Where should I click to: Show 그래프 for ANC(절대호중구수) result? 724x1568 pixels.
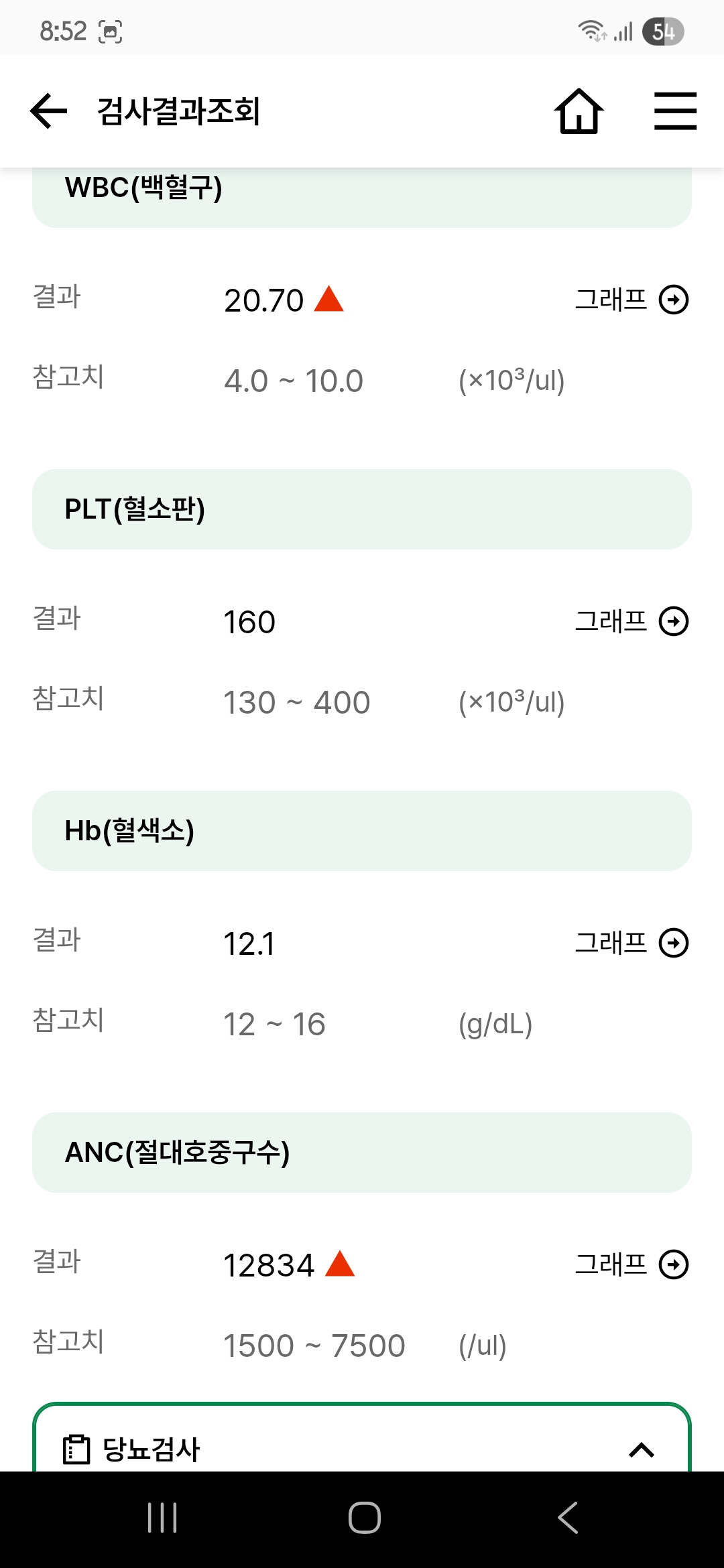pos(632,1264)
